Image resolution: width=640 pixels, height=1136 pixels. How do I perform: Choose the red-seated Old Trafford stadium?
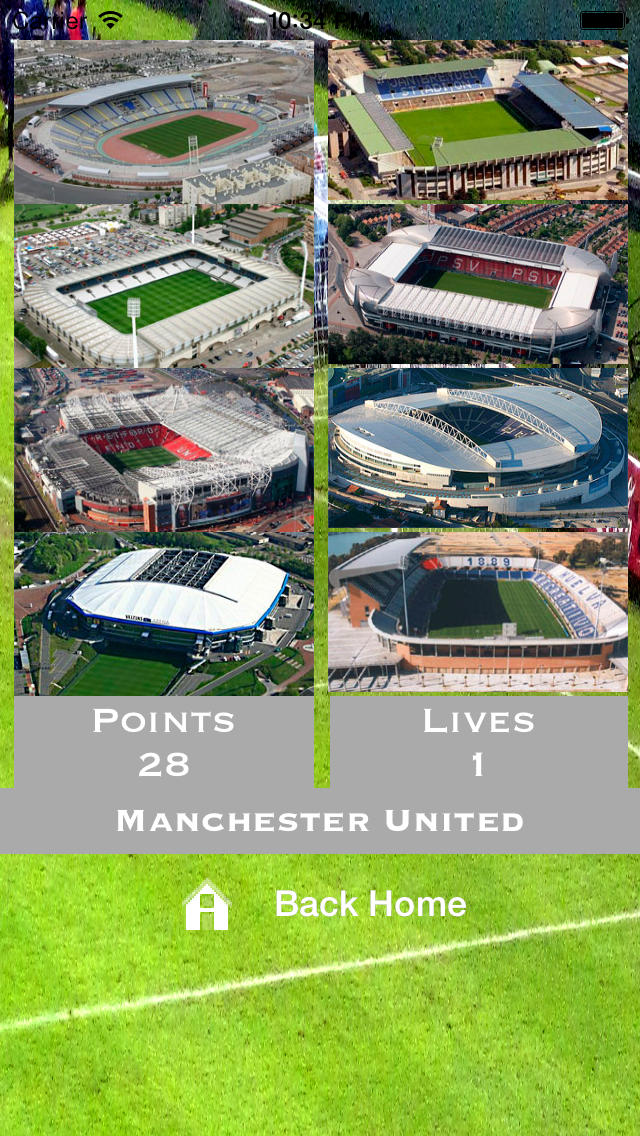click(x=164, y=450)
